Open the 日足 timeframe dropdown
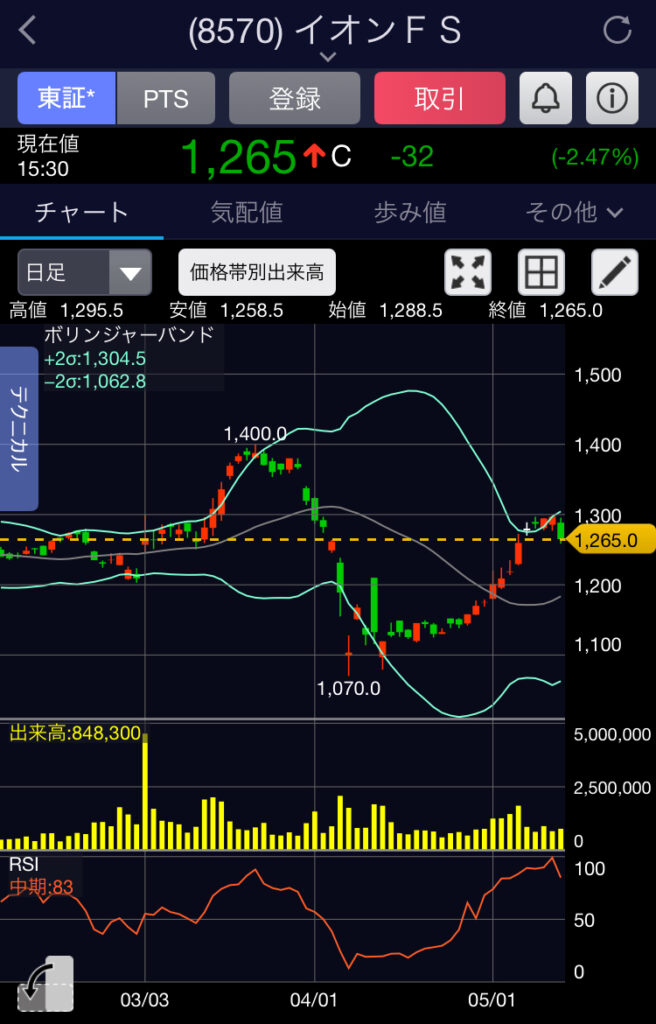Image resolution: width=656 pixels, height=1024 pixels. click(84, 272)
